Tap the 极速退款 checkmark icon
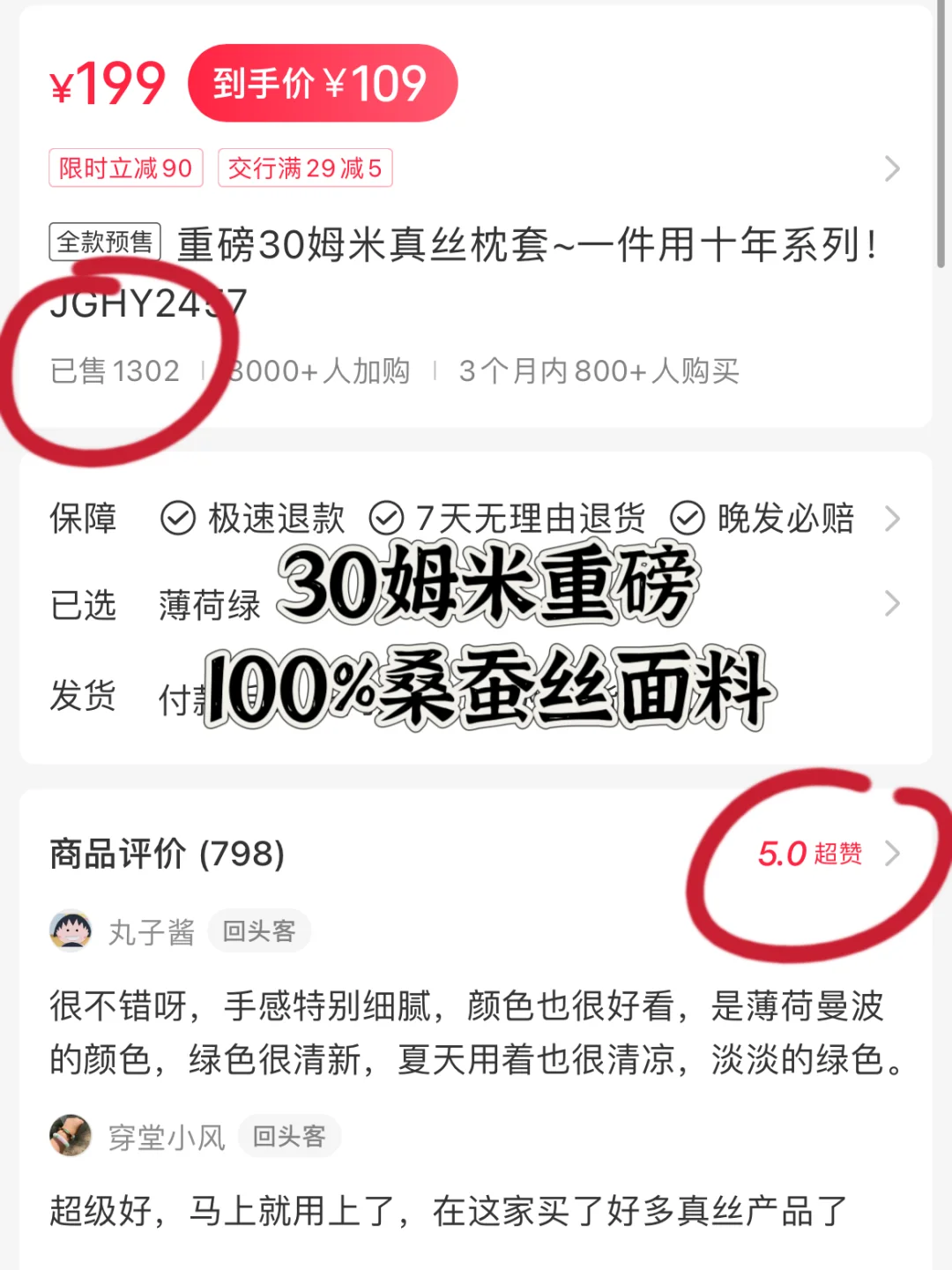 [x=179, y=519]
